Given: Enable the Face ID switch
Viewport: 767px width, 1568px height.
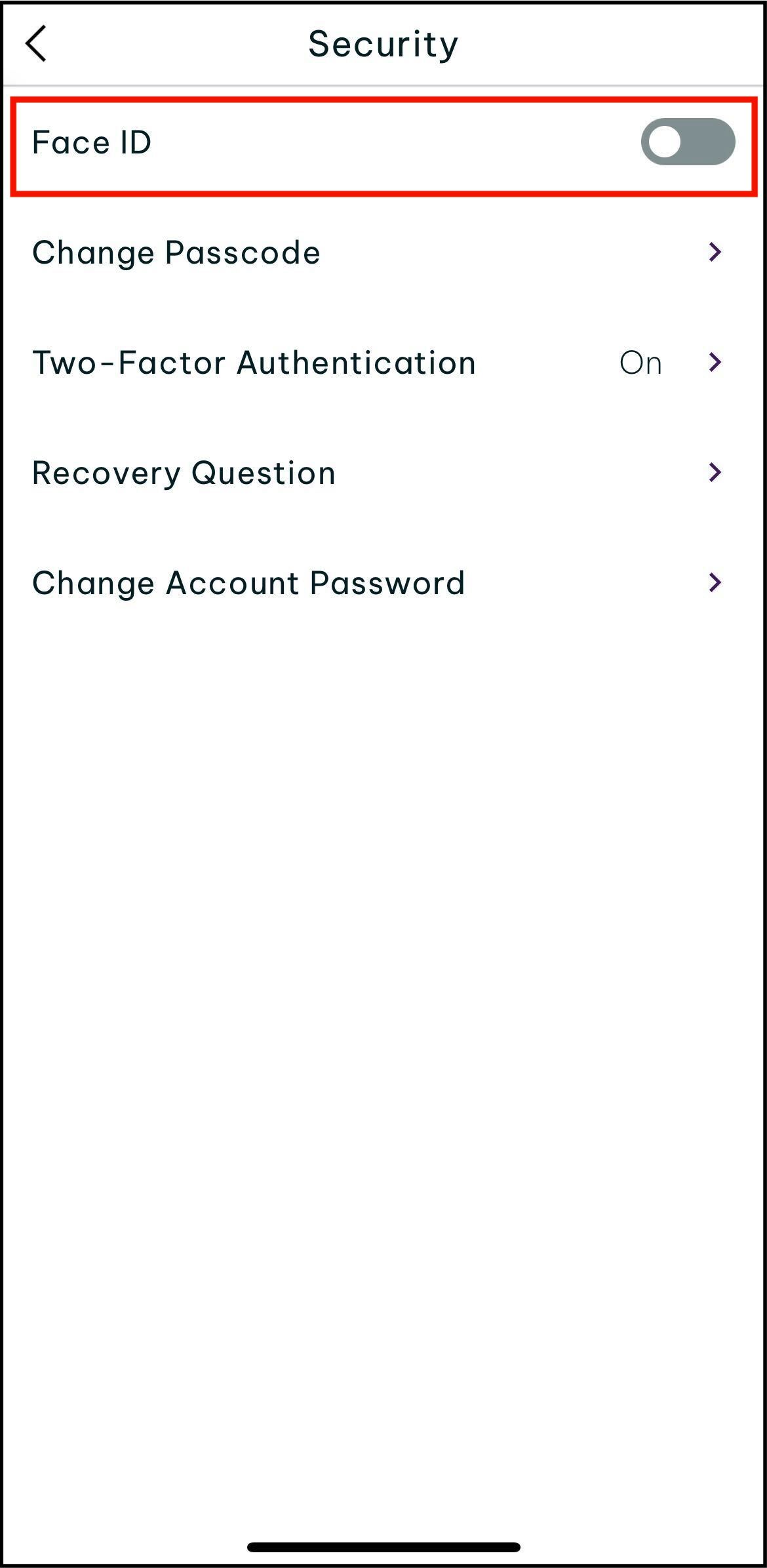Looking at the screenshot, I should 687,142.
